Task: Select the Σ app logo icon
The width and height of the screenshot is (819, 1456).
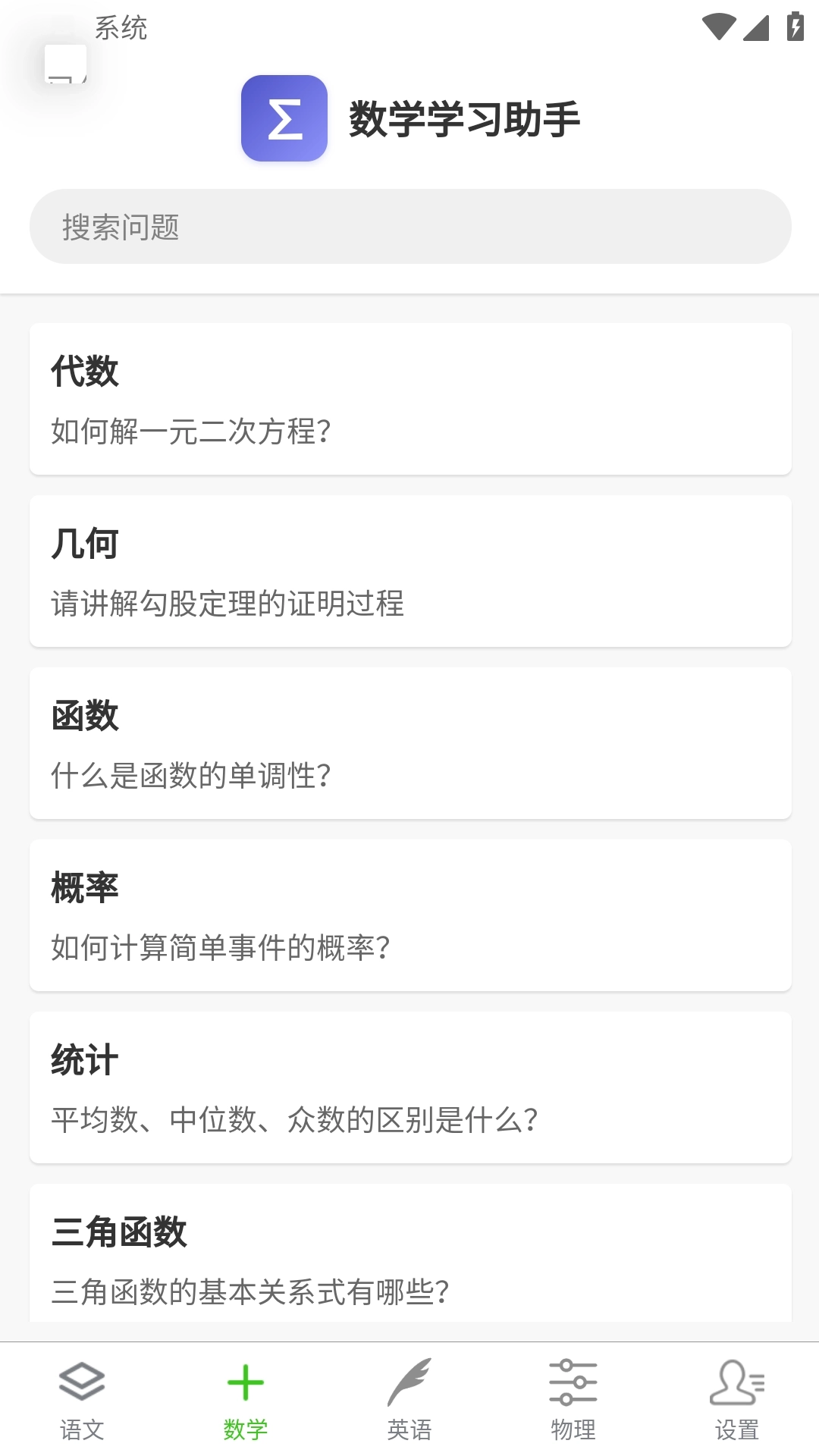Action: [x=284, y=119]
